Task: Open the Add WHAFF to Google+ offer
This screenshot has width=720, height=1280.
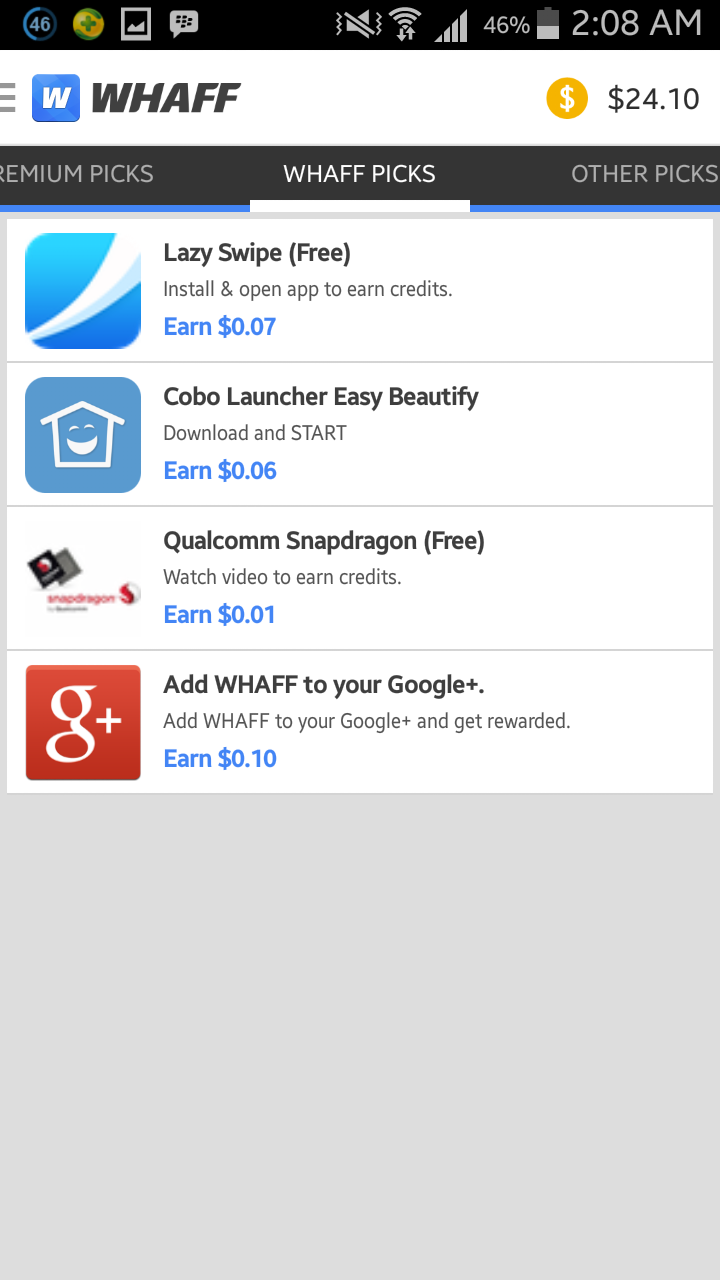Action: 360,723
